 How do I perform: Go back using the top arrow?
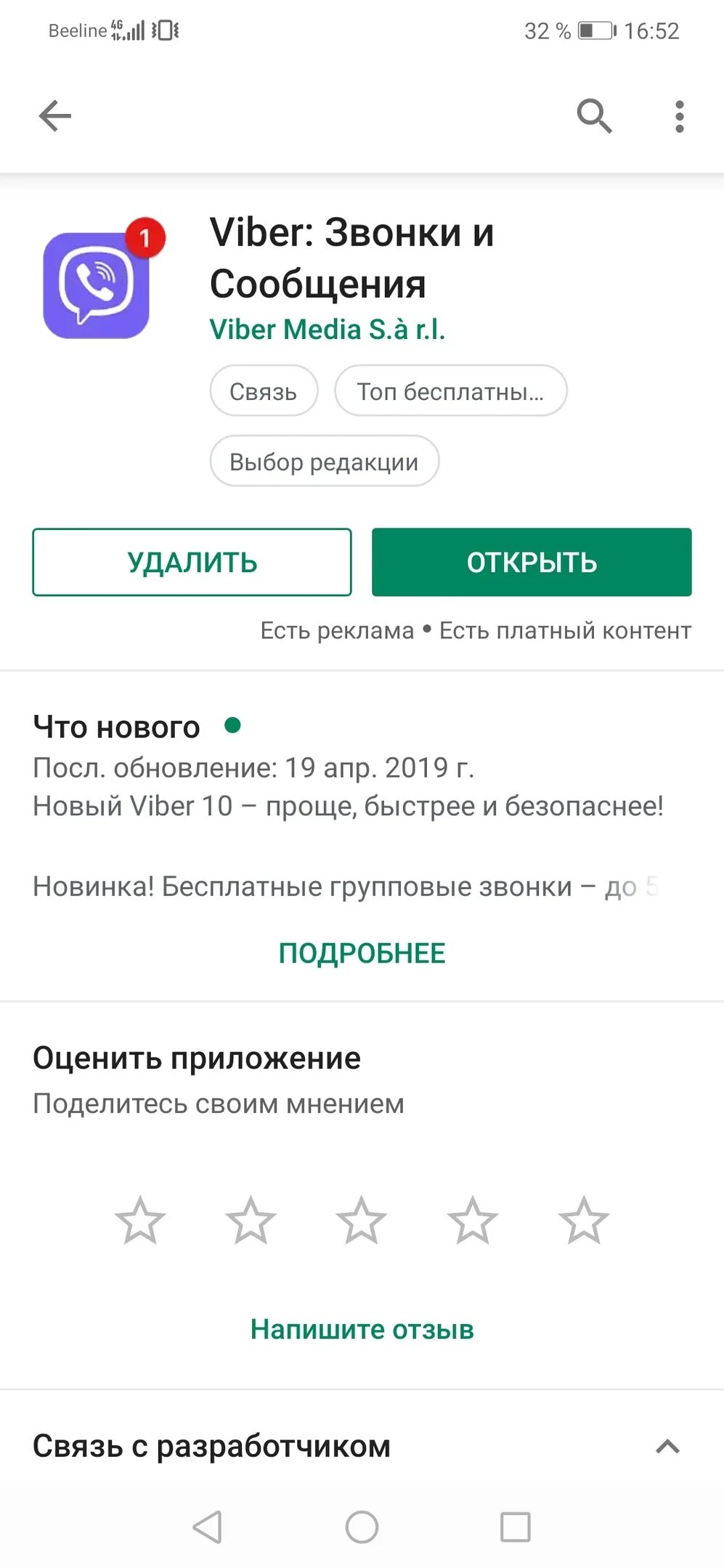[x=55, y=116]
